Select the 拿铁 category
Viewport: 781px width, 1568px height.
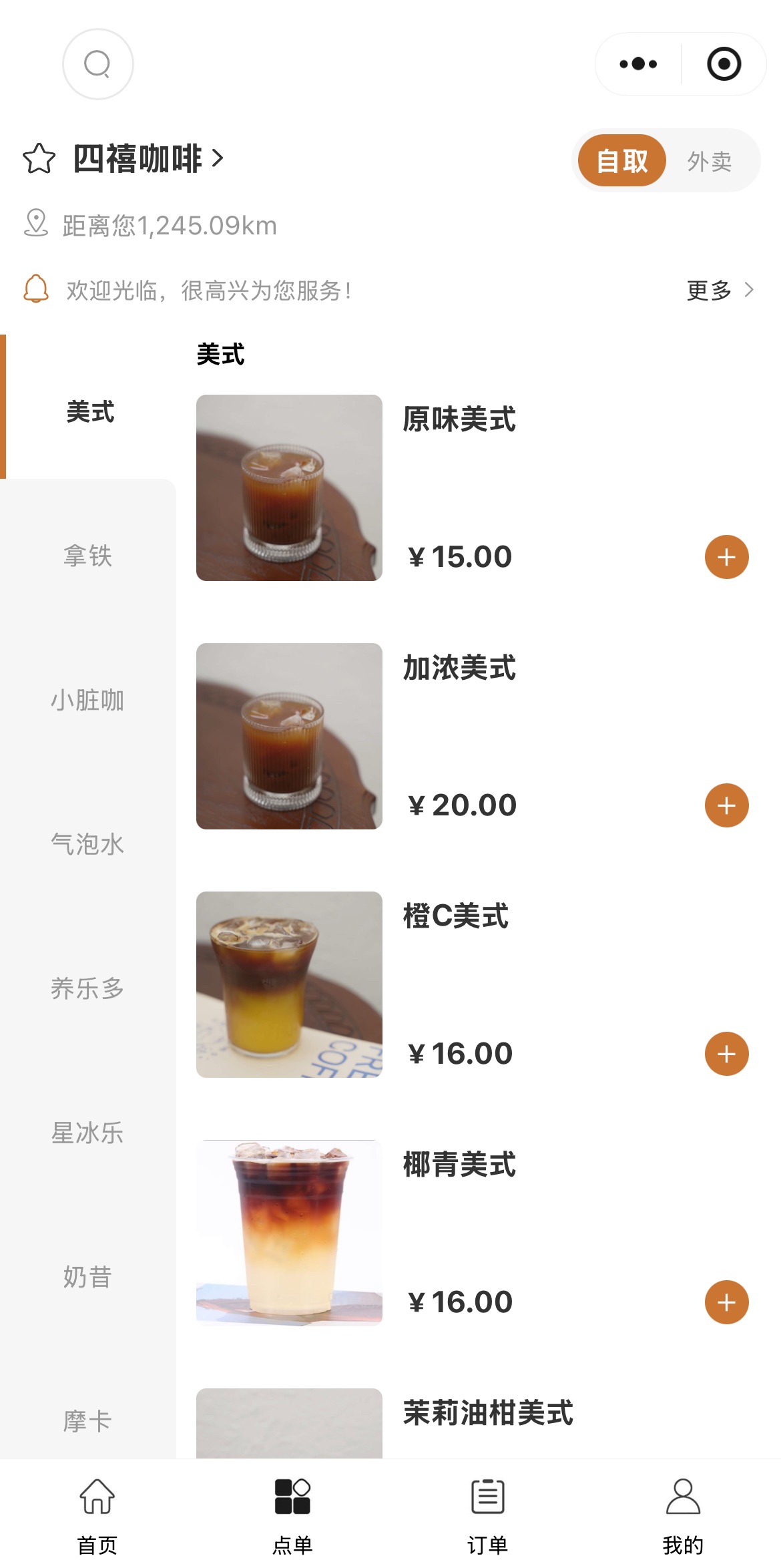(x=88, y=556)
